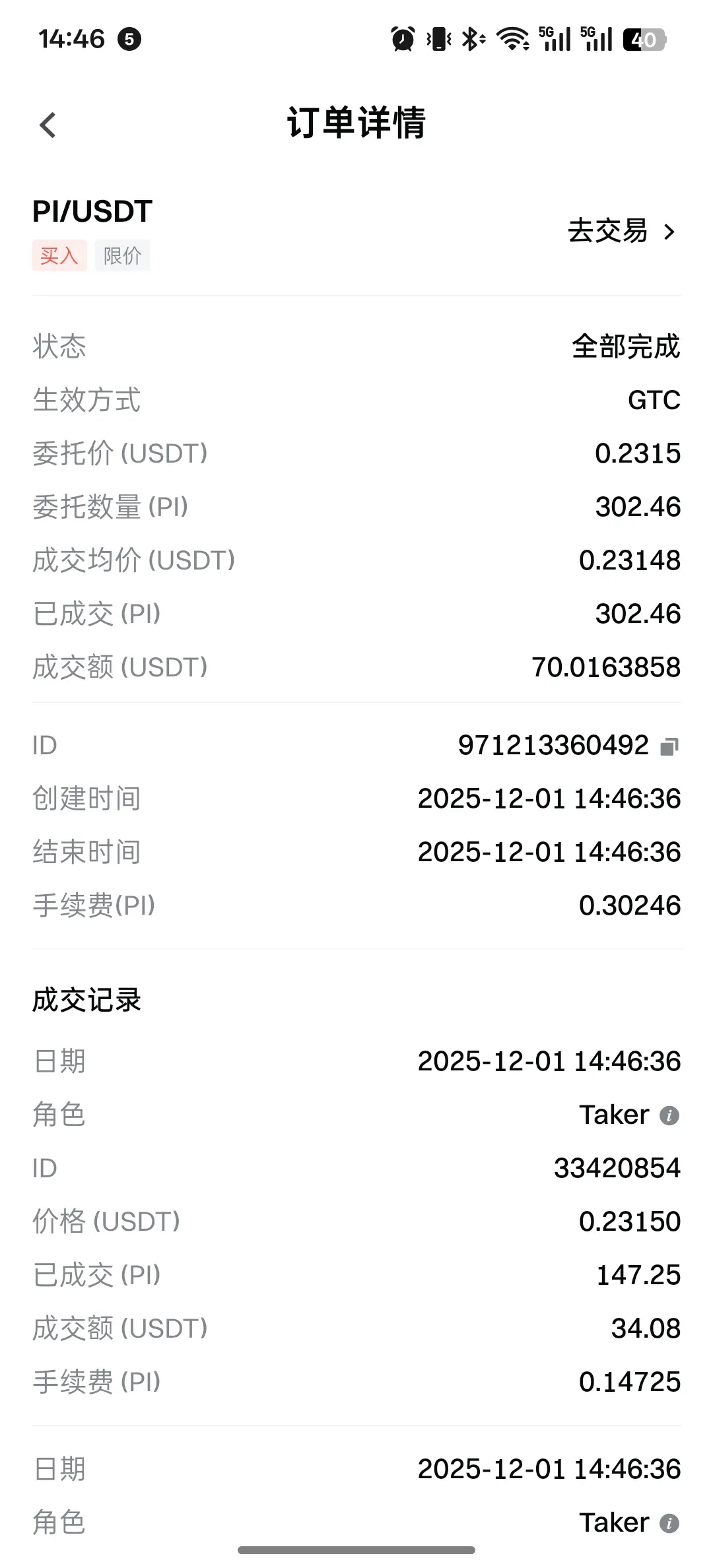Copy order ID 971213360492

tap(669, 746)
